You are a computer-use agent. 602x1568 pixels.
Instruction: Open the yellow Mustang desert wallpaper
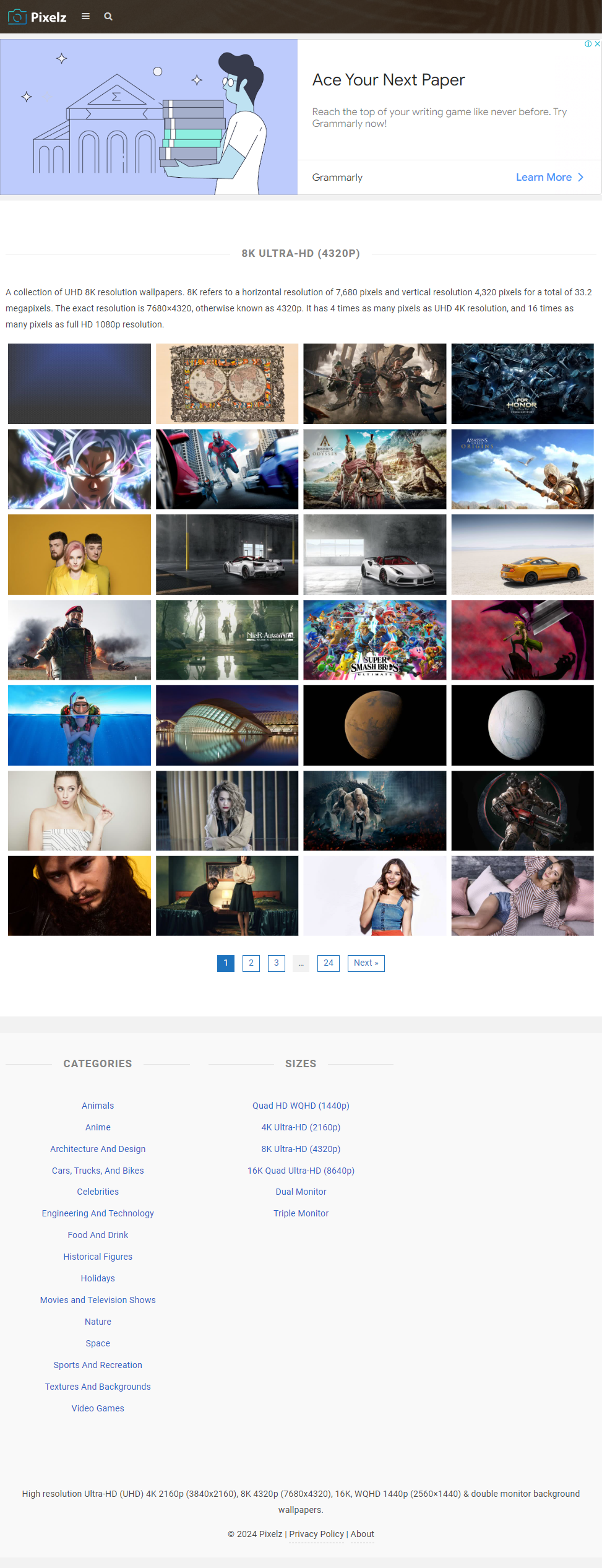tap(522, 555)
